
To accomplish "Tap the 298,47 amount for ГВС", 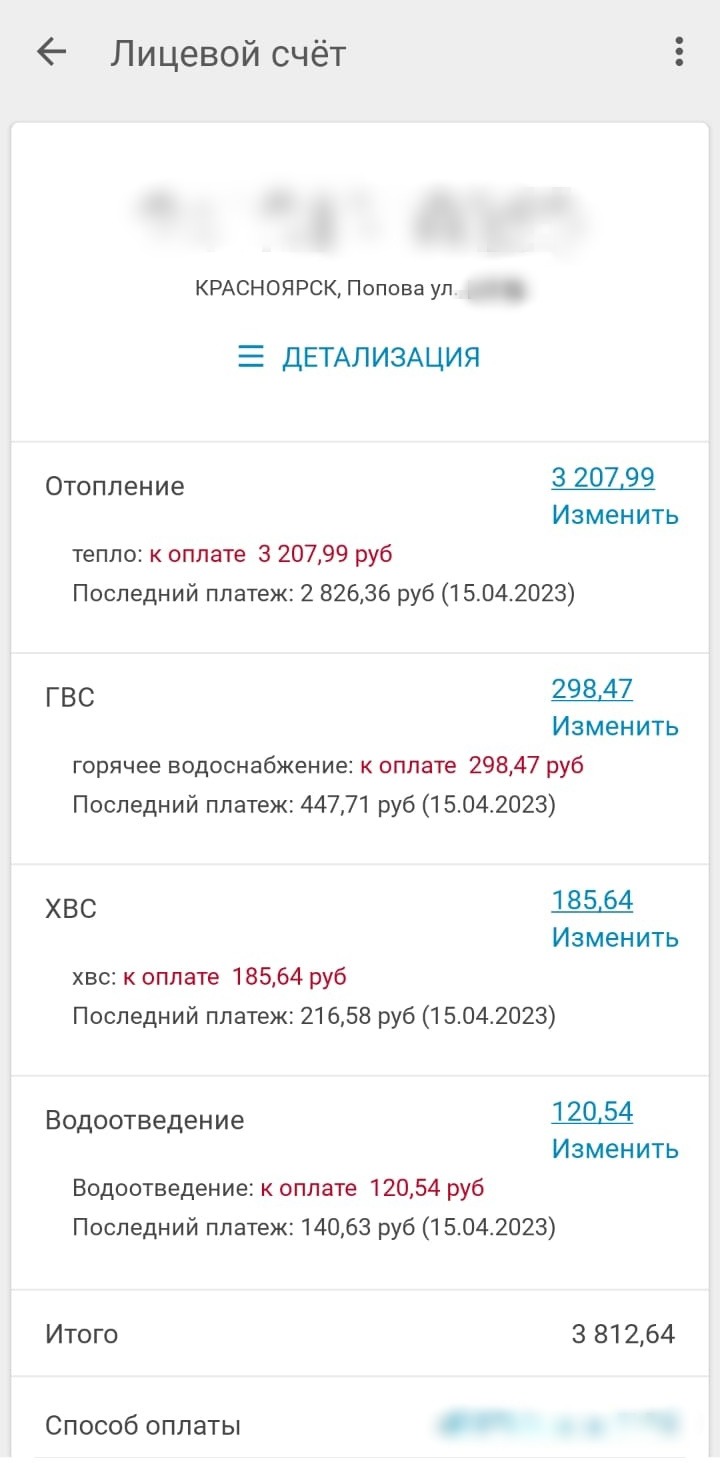I will pos(592,688).
